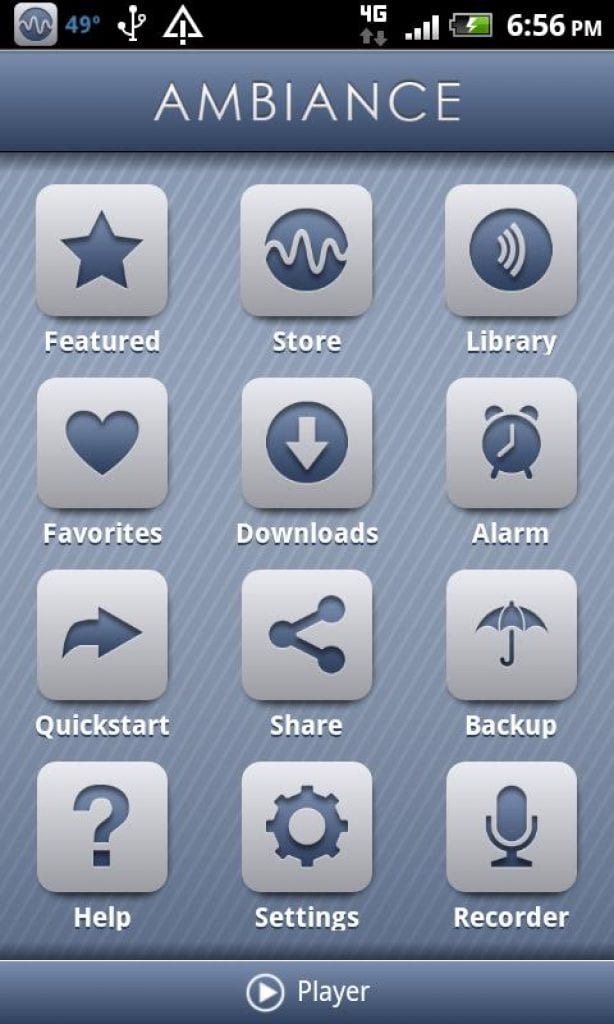Screen dimensions: 614x1024
Task: Tap the Share button
Action: tap(306, 635)
